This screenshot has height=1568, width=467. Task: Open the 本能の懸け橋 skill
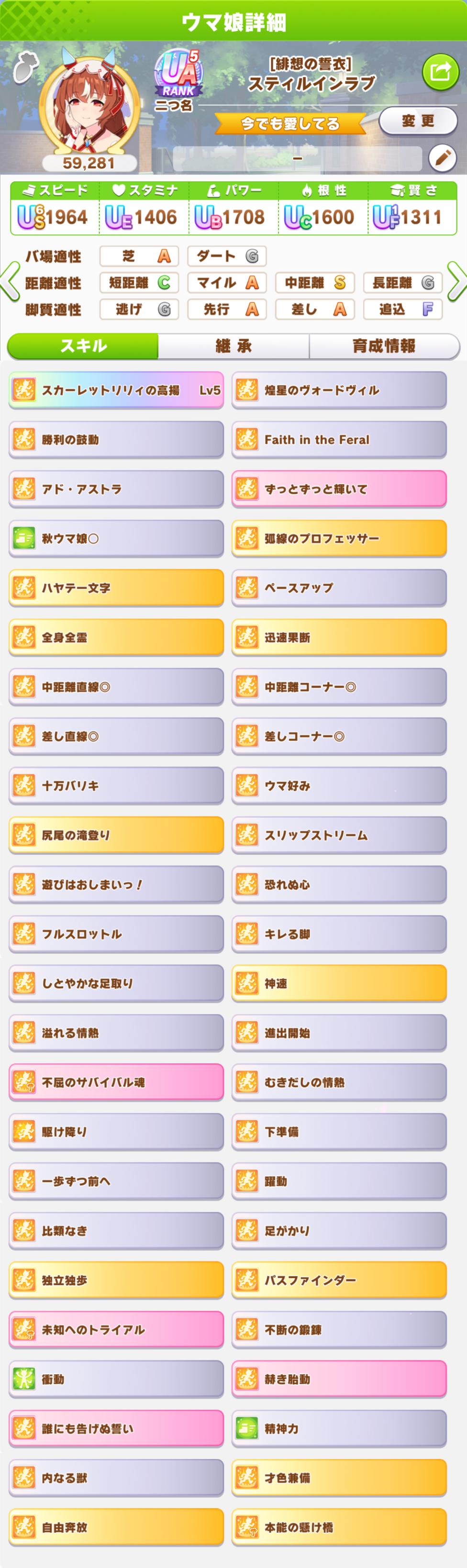(339, 1526)
